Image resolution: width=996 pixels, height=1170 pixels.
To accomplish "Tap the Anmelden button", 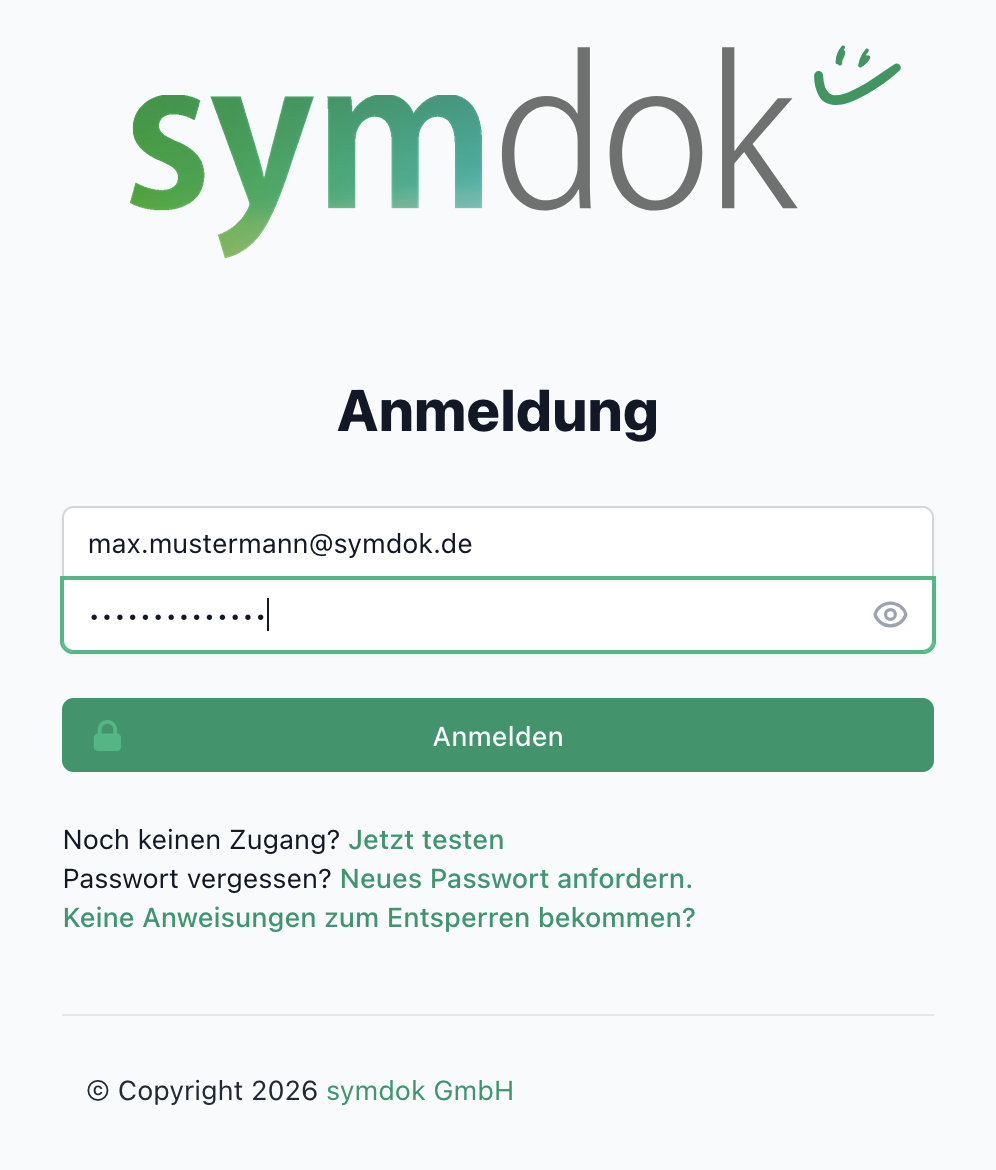I will pyautogui.click(x=497, y=736).
